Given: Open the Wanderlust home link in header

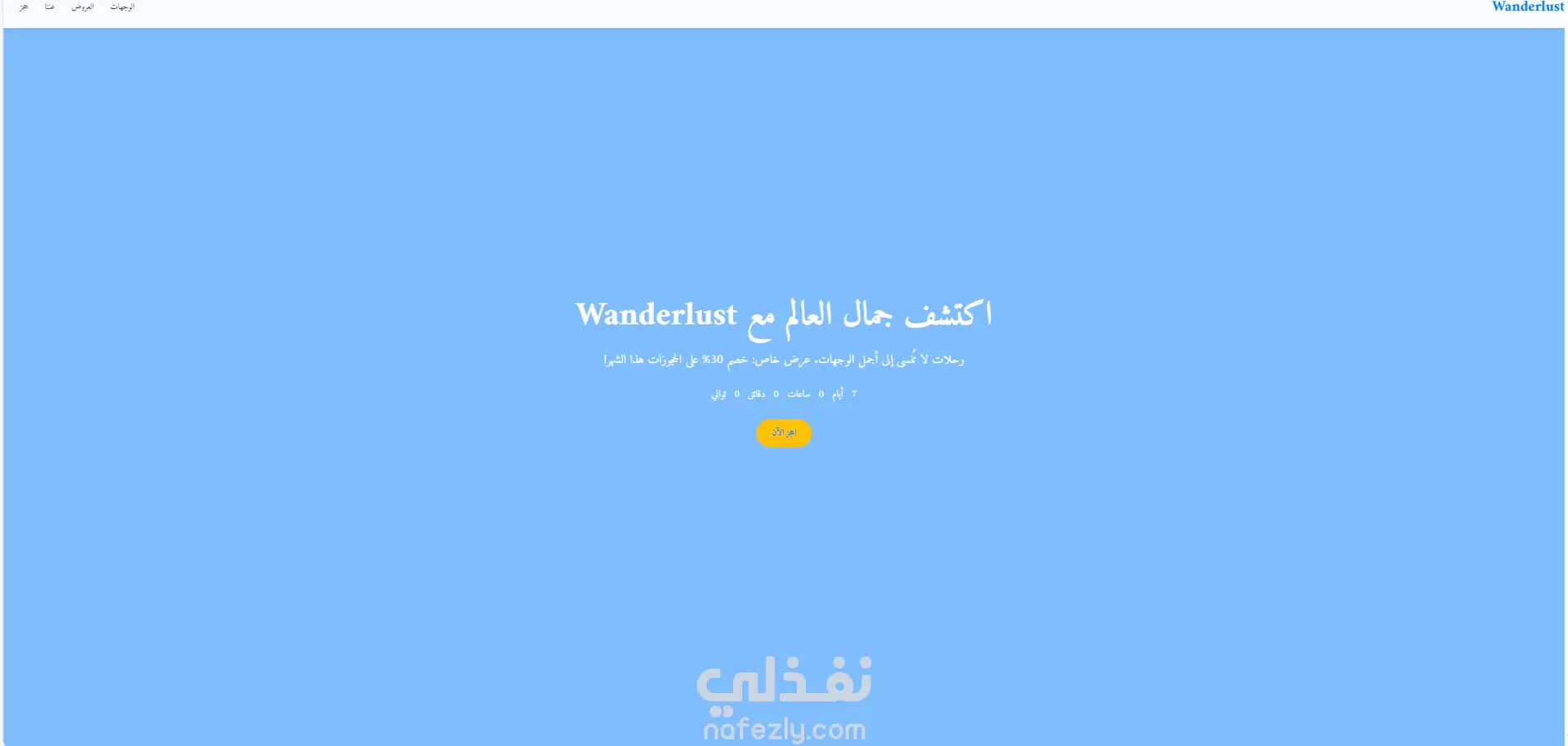Looking at the screenshot, I should click(x=1527, y=7).
